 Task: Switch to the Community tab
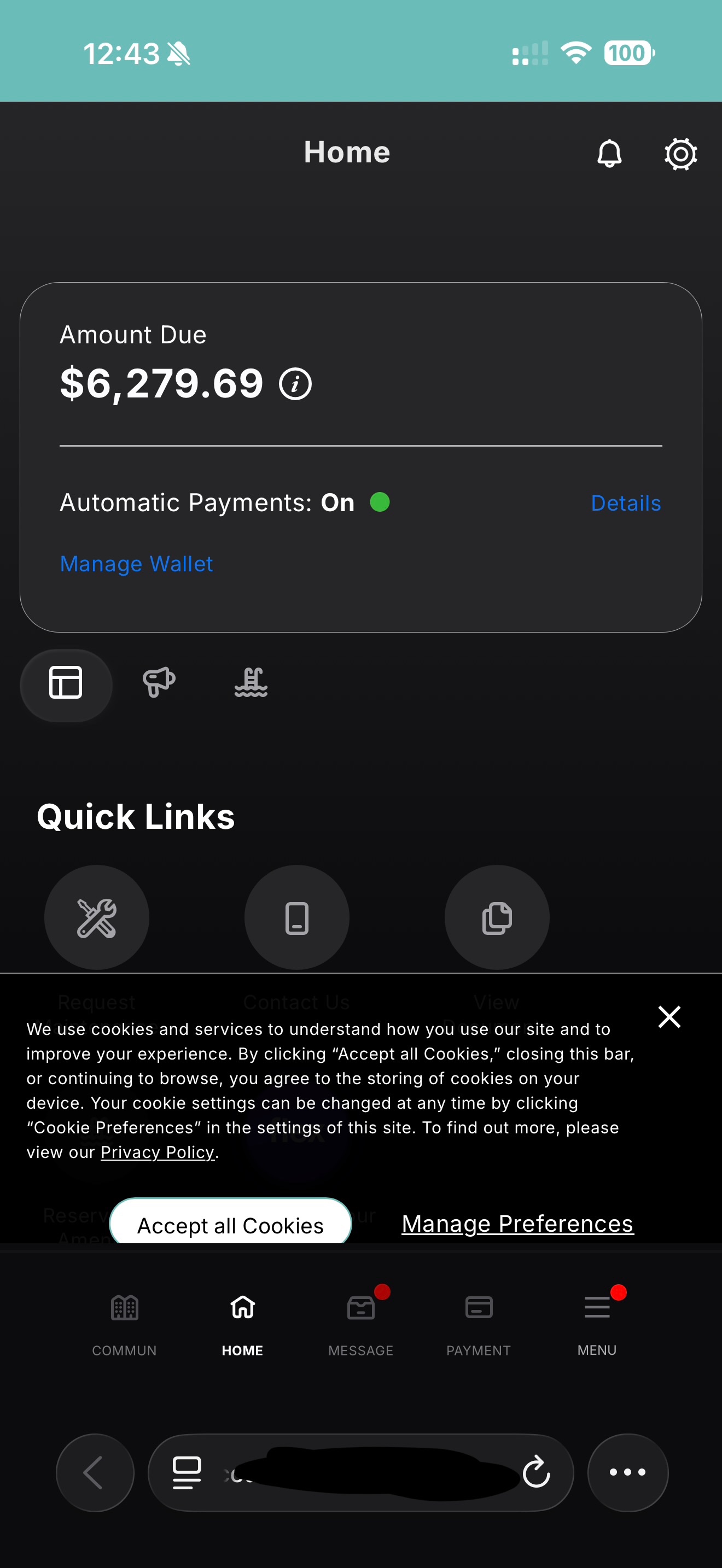124,1325
